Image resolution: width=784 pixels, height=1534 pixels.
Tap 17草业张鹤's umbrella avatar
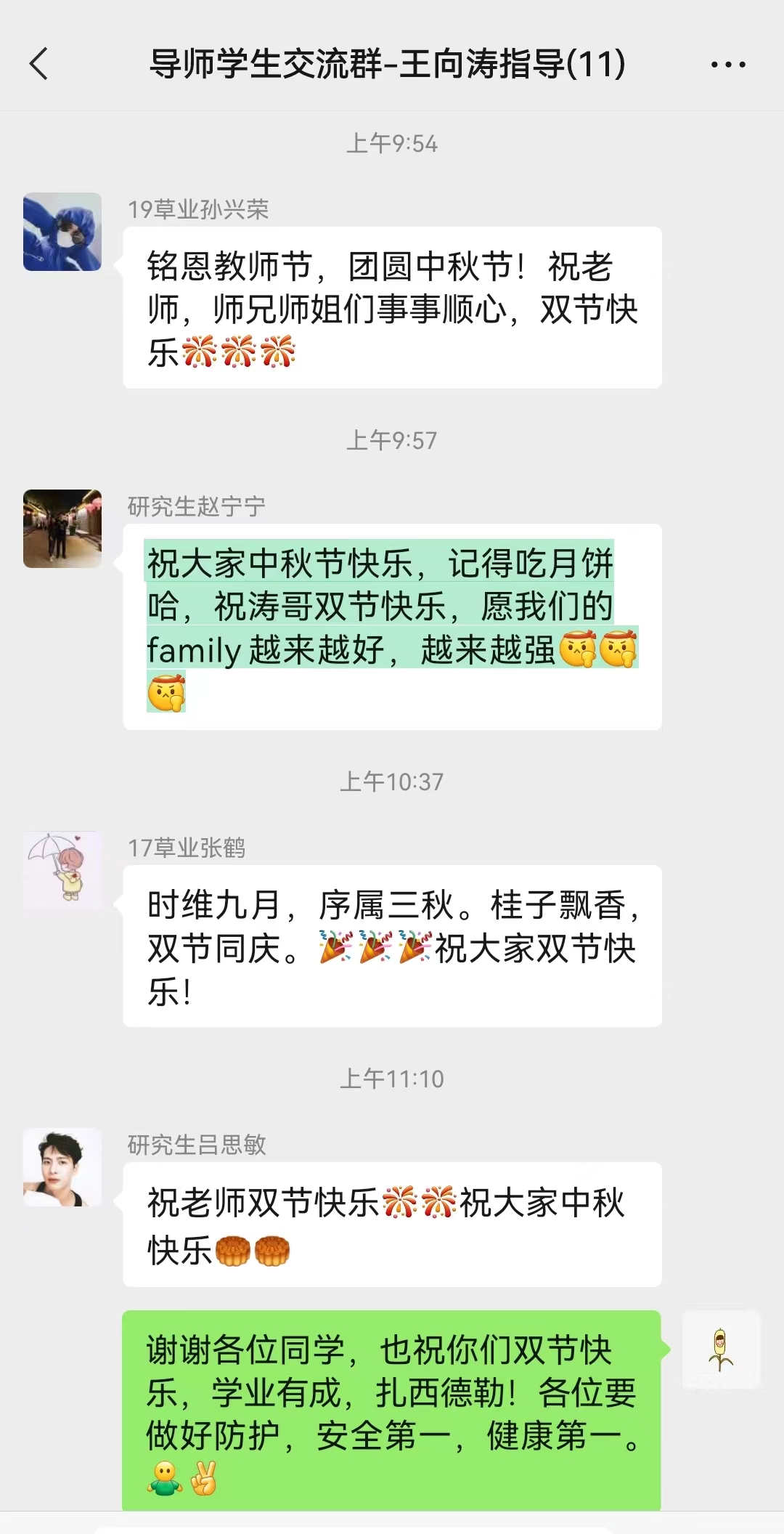coord(62,869)
